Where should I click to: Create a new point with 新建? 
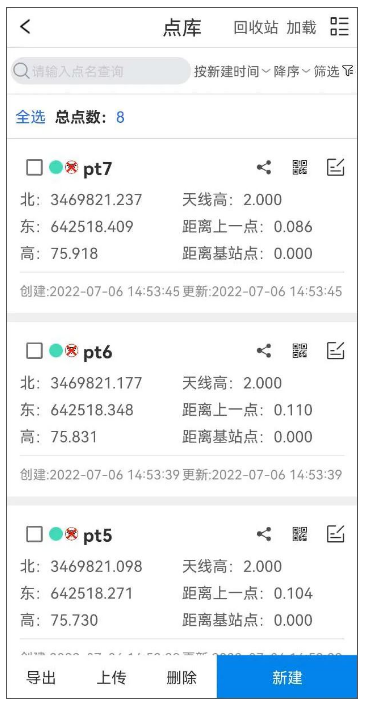pos(287,677)
